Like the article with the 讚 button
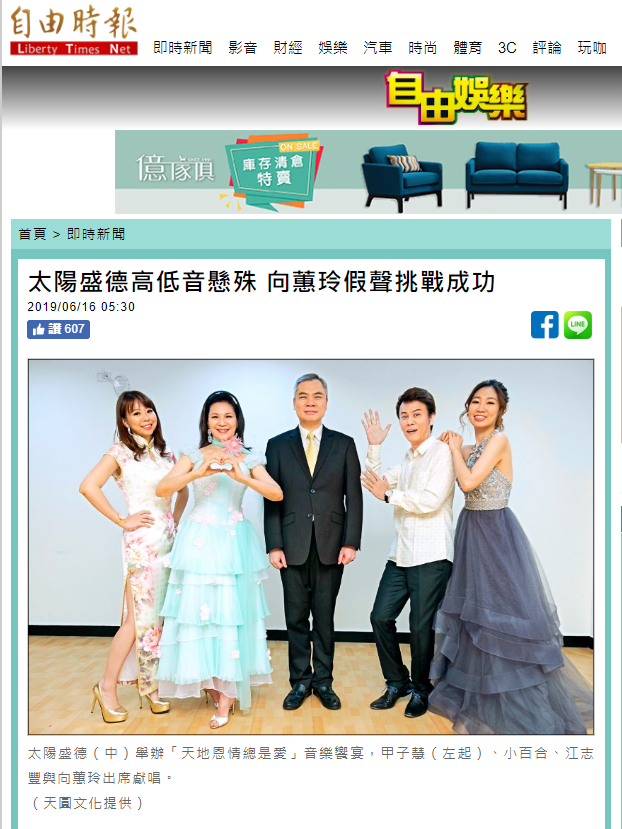Screen dimensions: 622x829 coord(58,329)
